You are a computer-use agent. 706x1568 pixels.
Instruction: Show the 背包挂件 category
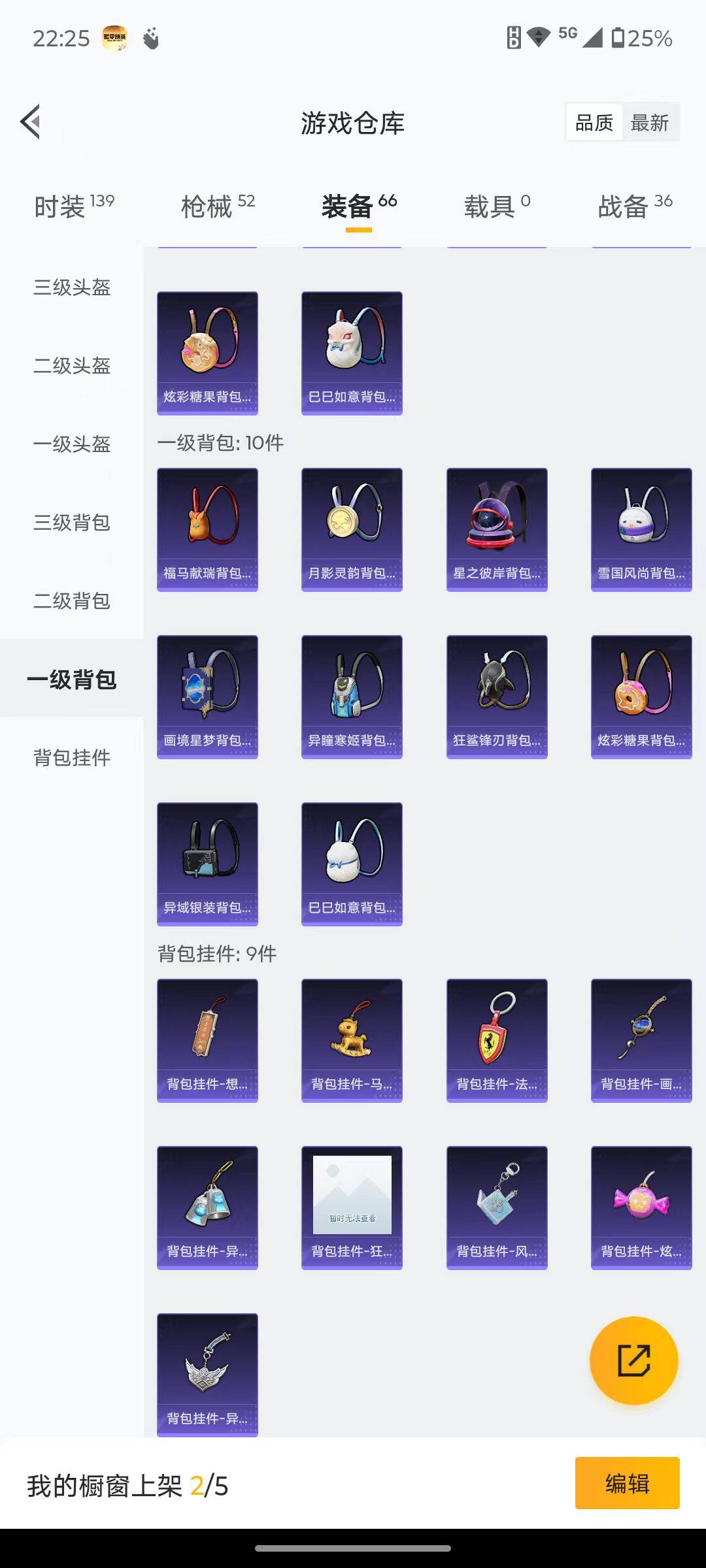point(72,758)
